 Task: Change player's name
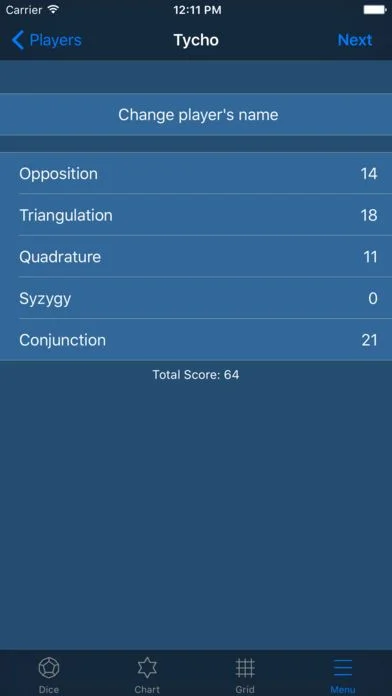pos(196,115)
